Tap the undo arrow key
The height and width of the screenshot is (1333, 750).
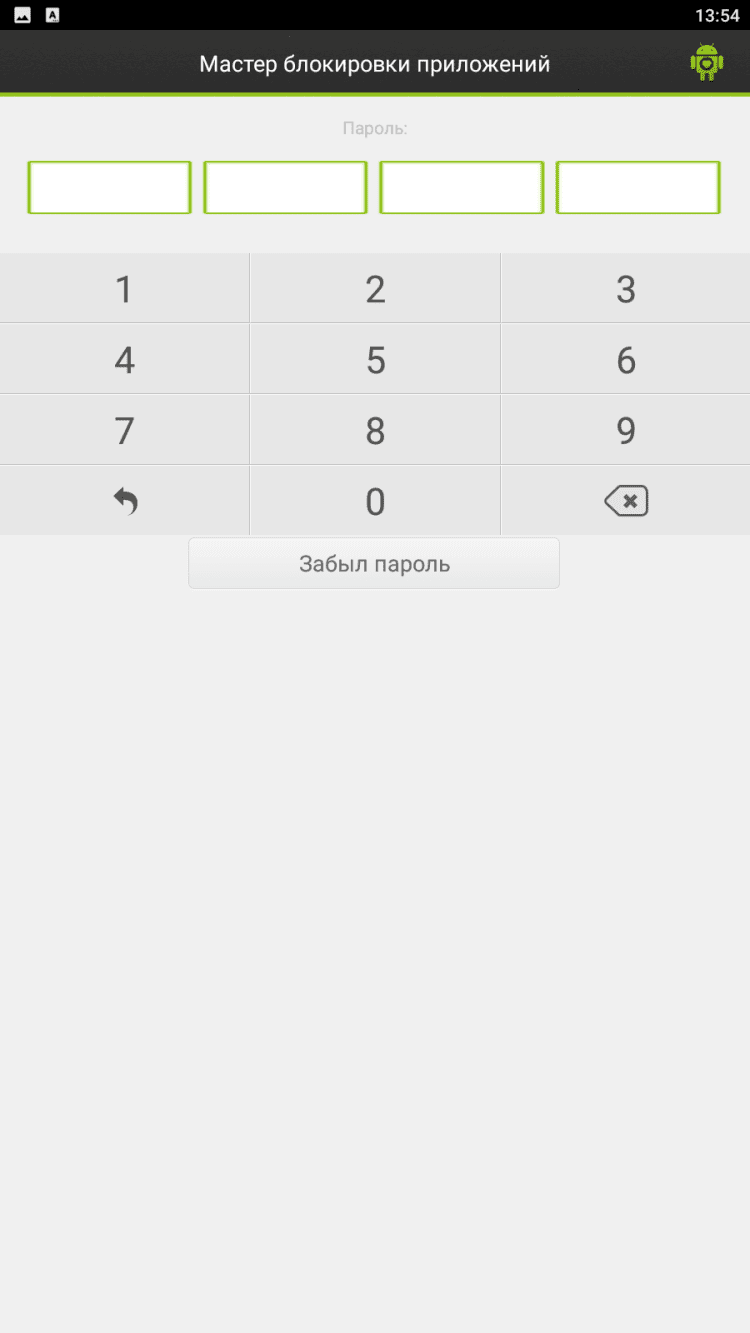point(125,501)
